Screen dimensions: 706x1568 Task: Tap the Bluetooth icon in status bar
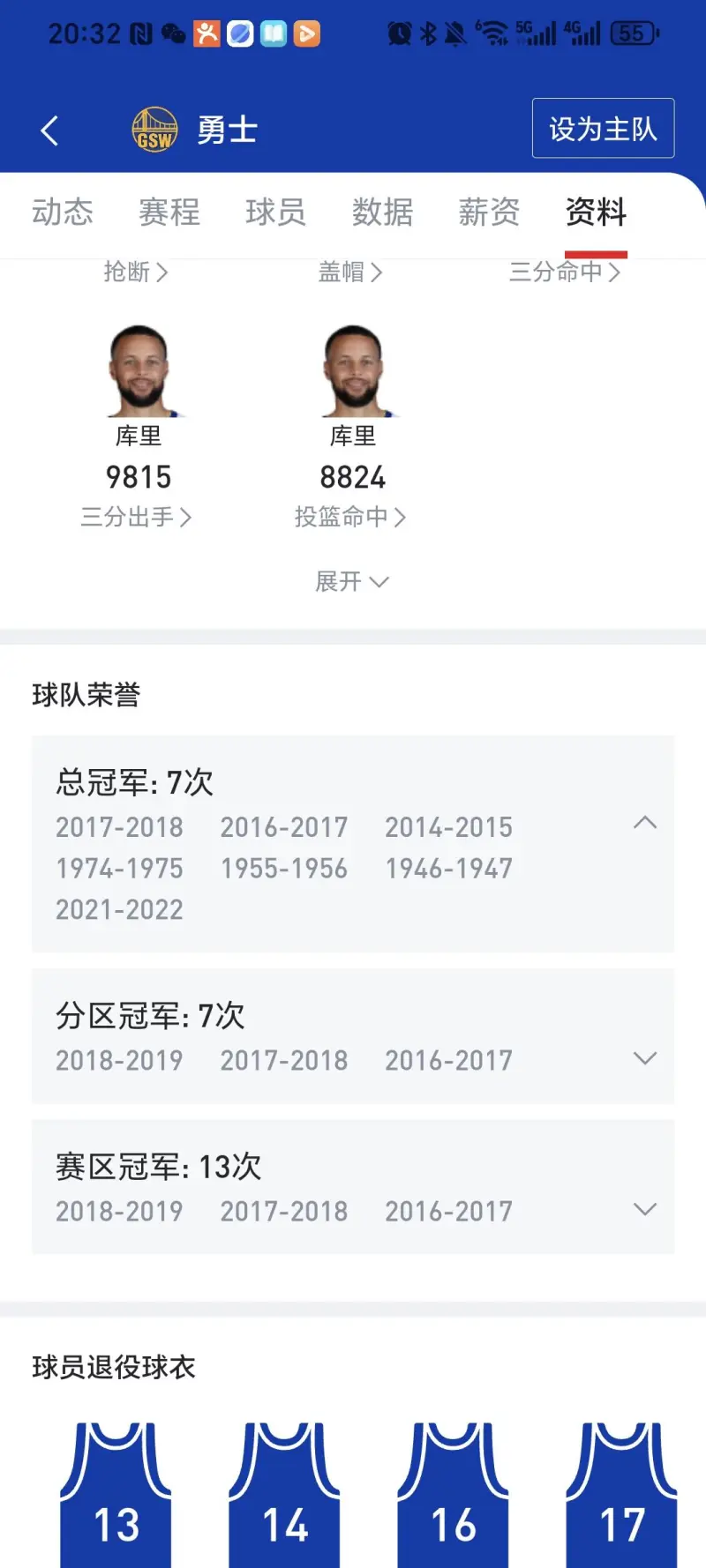(428, 33)
